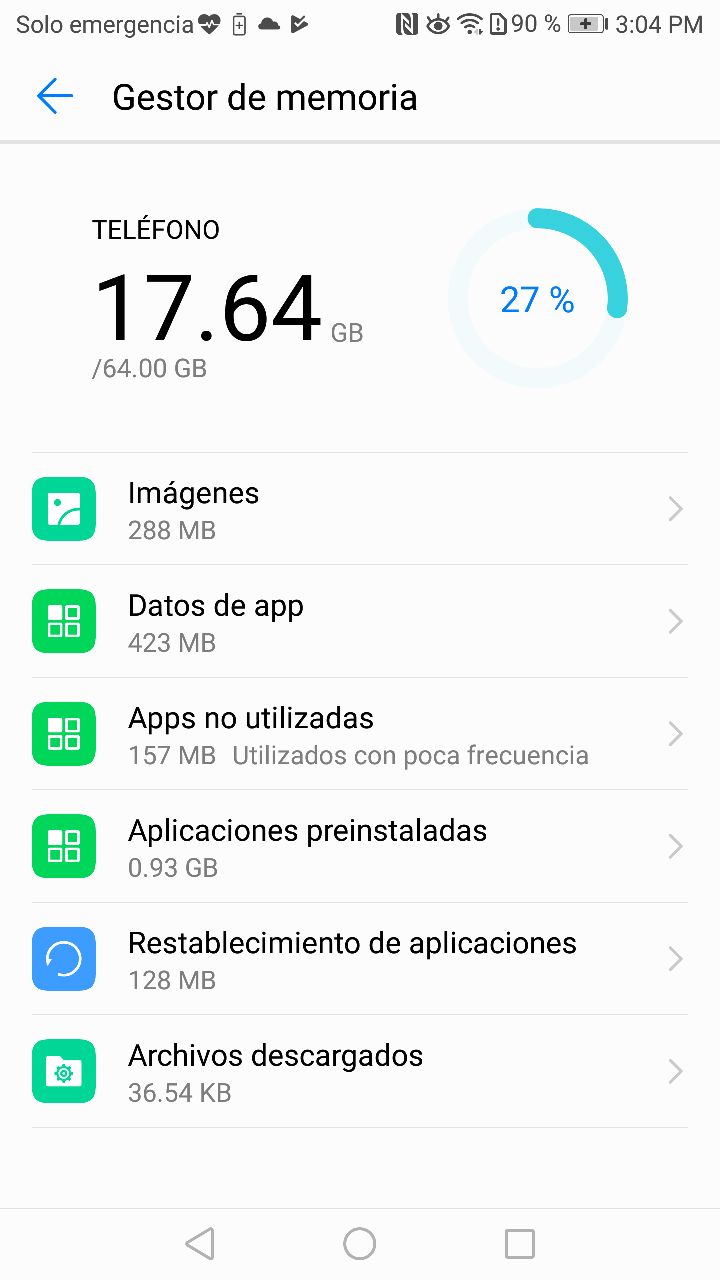Open details via Archivos descargados chevron
The width and height of the screenshot is (720, 1280).
(x=675, y=1071)
